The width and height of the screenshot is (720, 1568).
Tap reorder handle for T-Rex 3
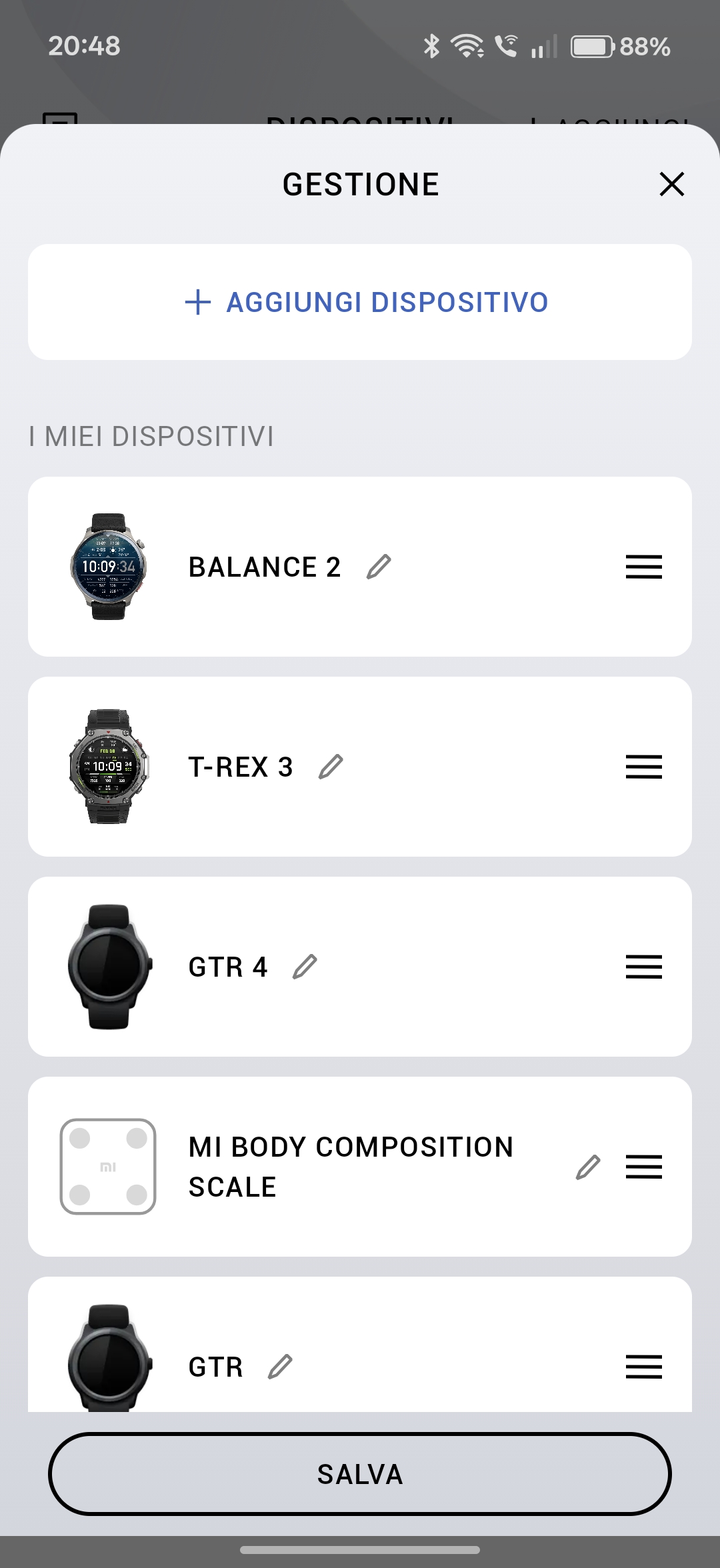tap(643, 767)
